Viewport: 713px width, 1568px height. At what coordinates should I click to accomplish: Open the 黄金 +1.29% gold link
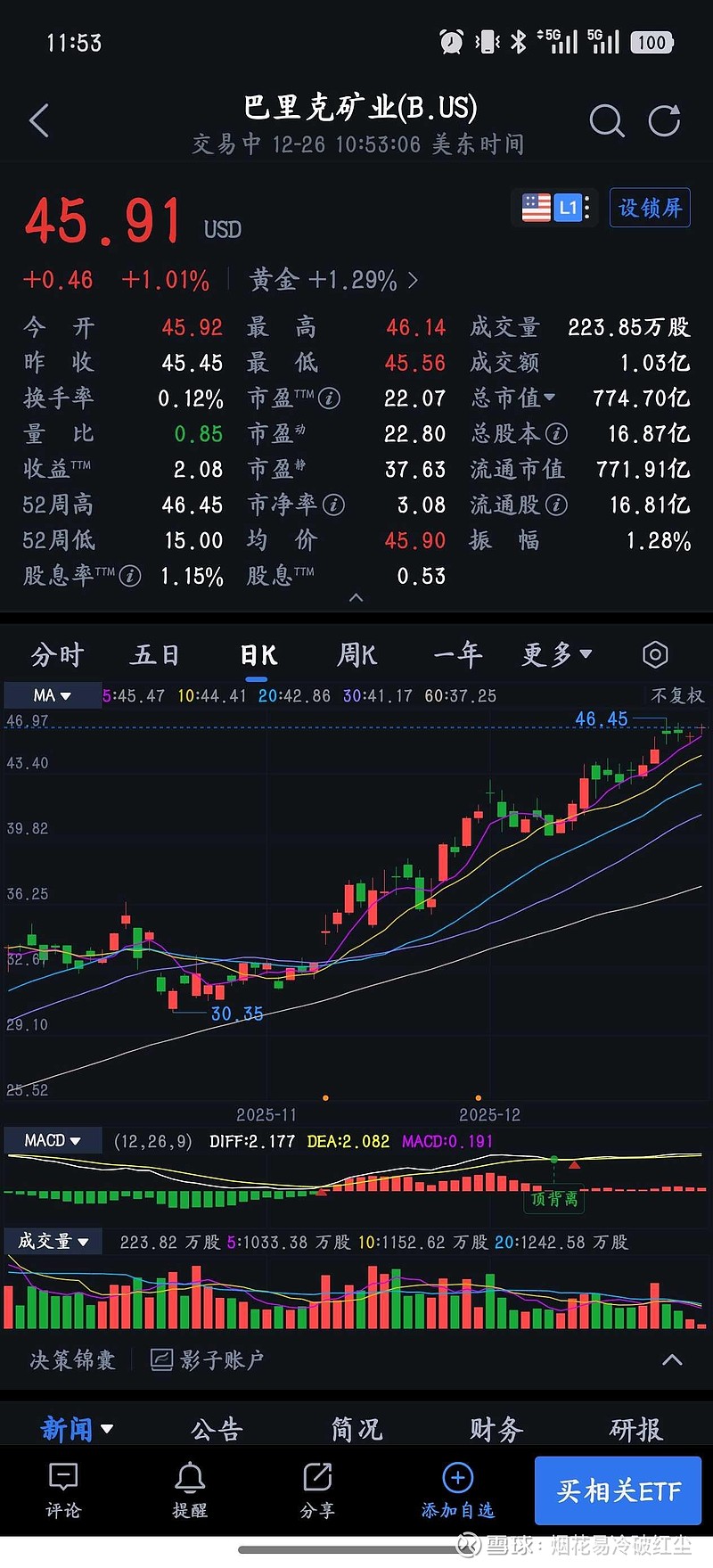coord(325,280)
